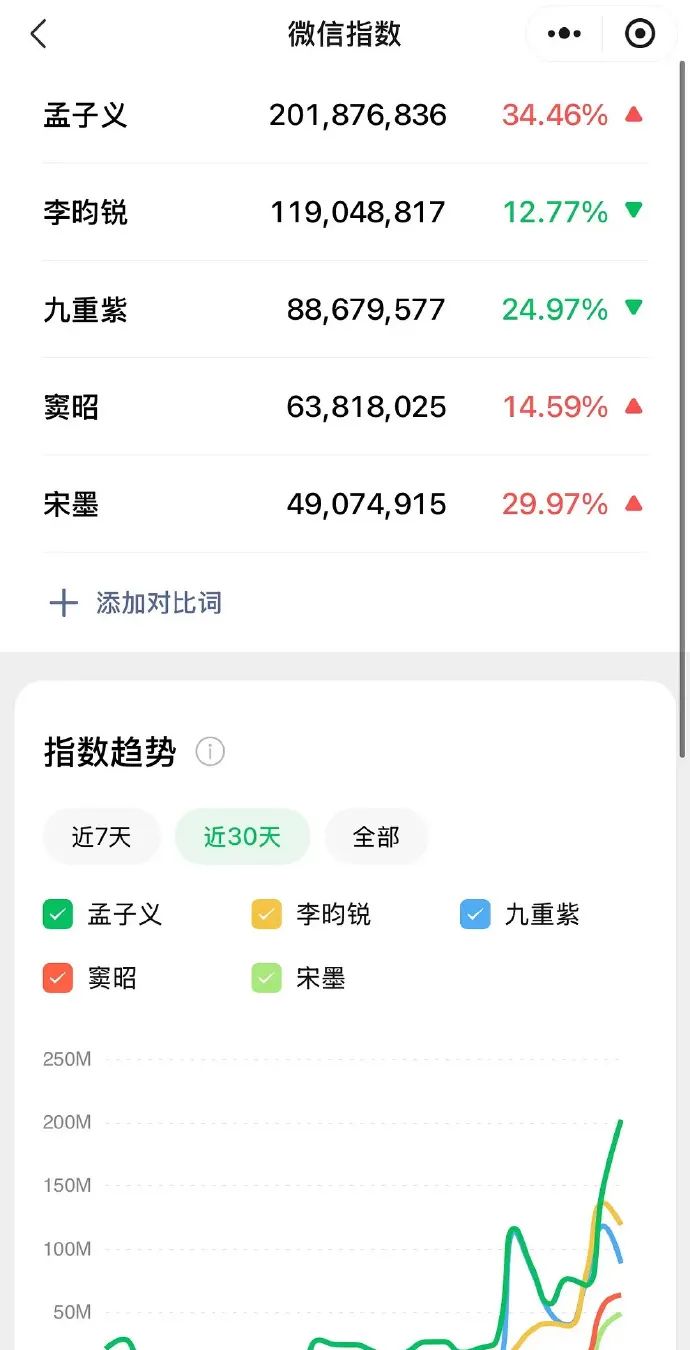
Task: Toggle the 窦昭 checkbox
Action: tap(58, 978)
